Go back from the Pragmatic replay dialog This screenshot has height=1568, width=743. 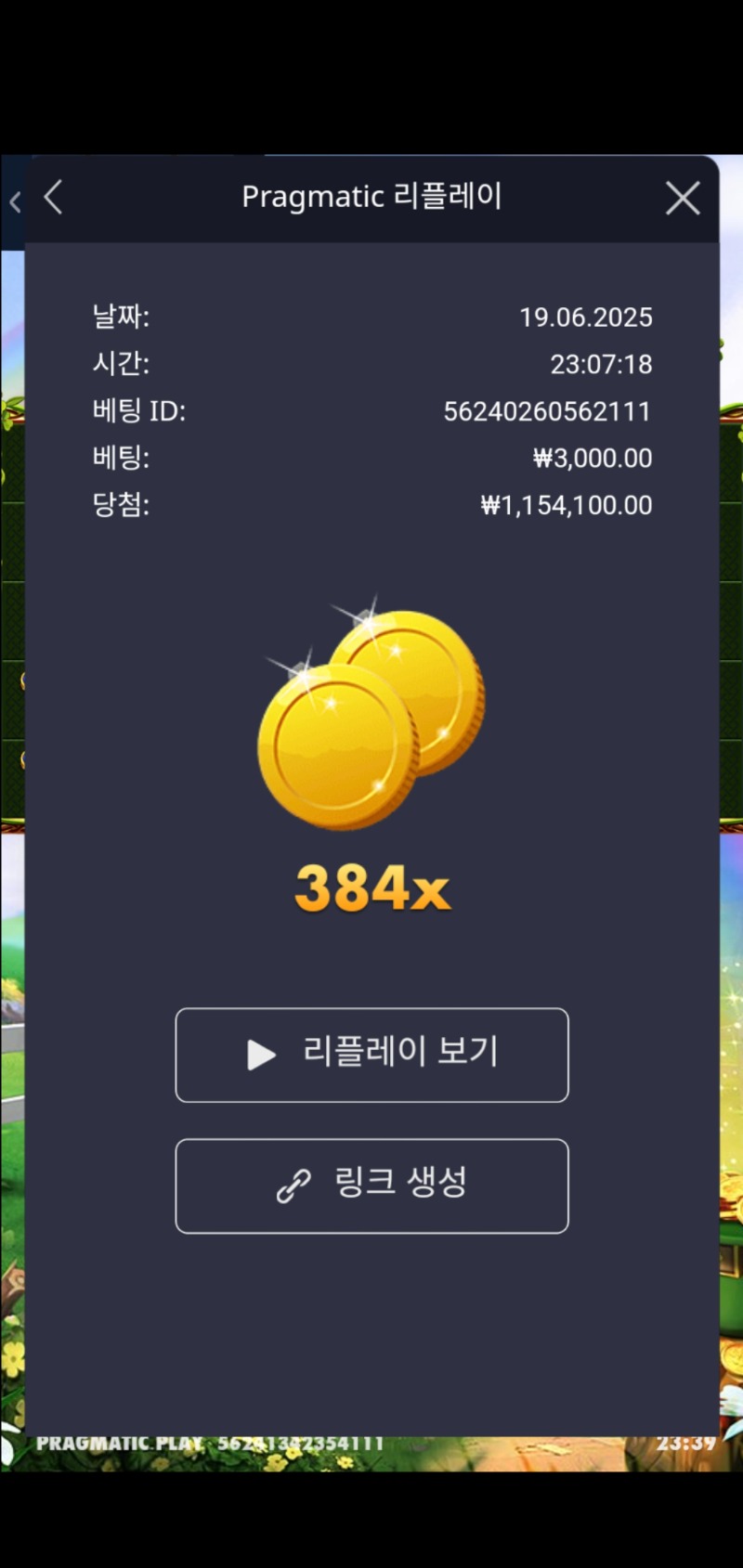pos(54,198)
